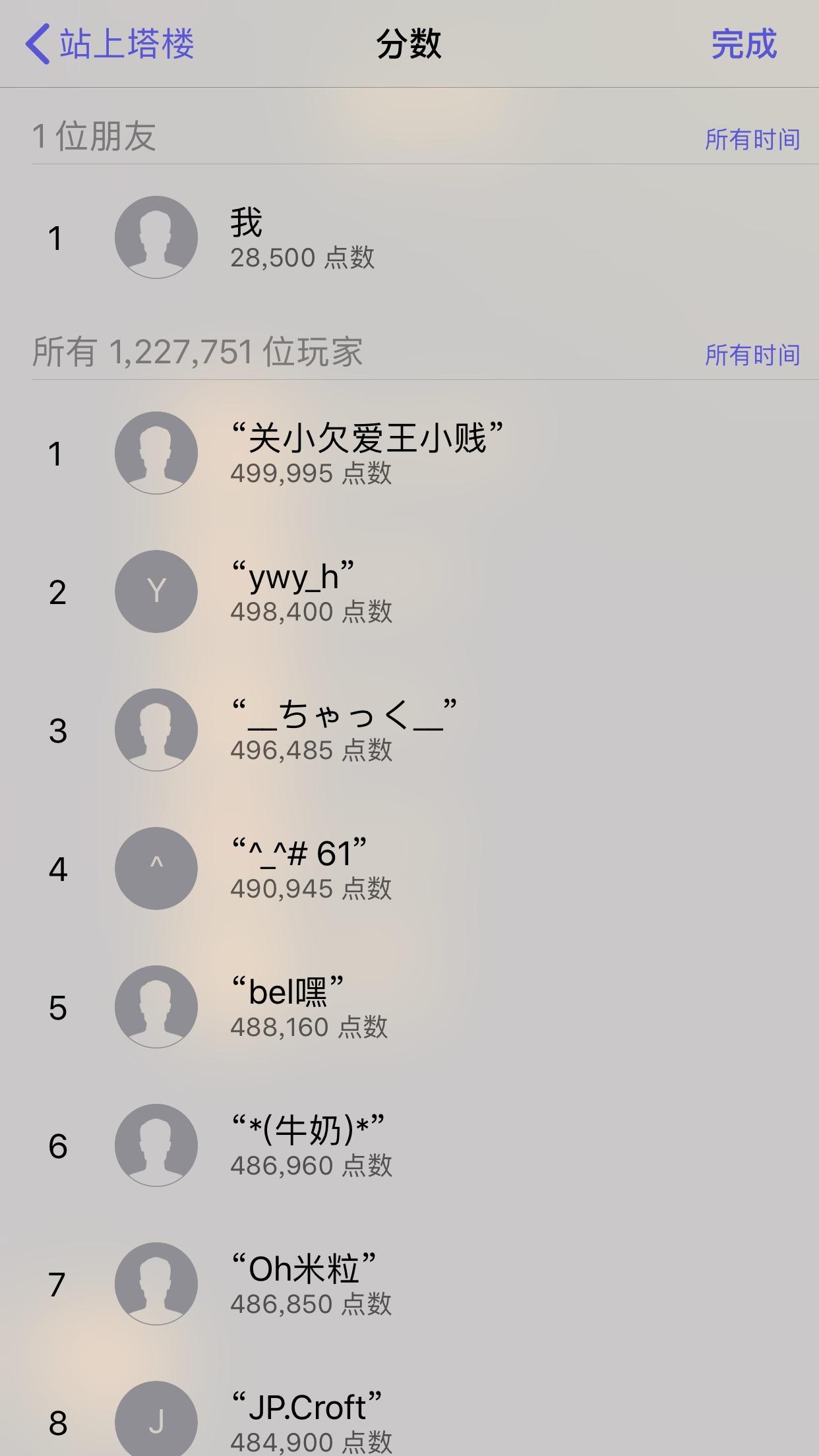This screenshot has width=819, height=1456.
Task: Tap rank number 5 in the leaderboard
Action: 58,1007
